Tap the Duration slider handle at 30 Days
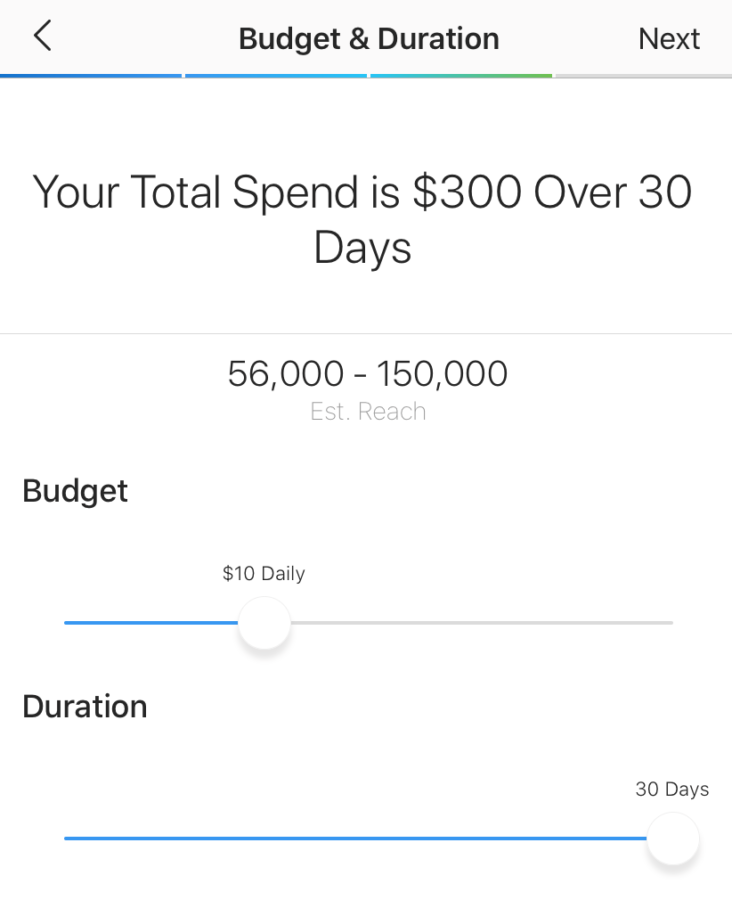This screenshot has height=900, width=732. point(672,839)
